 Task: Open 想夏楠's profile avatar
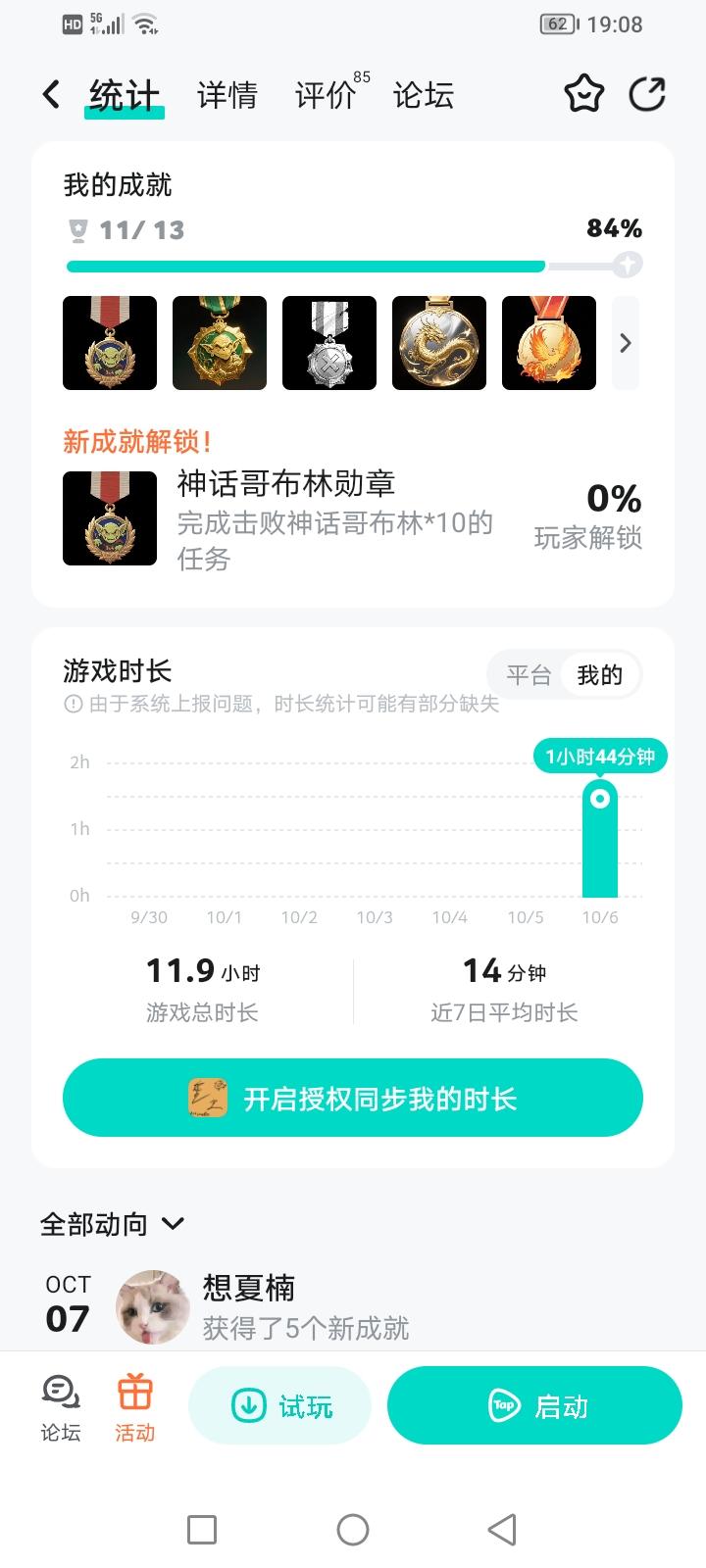point(152,1306)
